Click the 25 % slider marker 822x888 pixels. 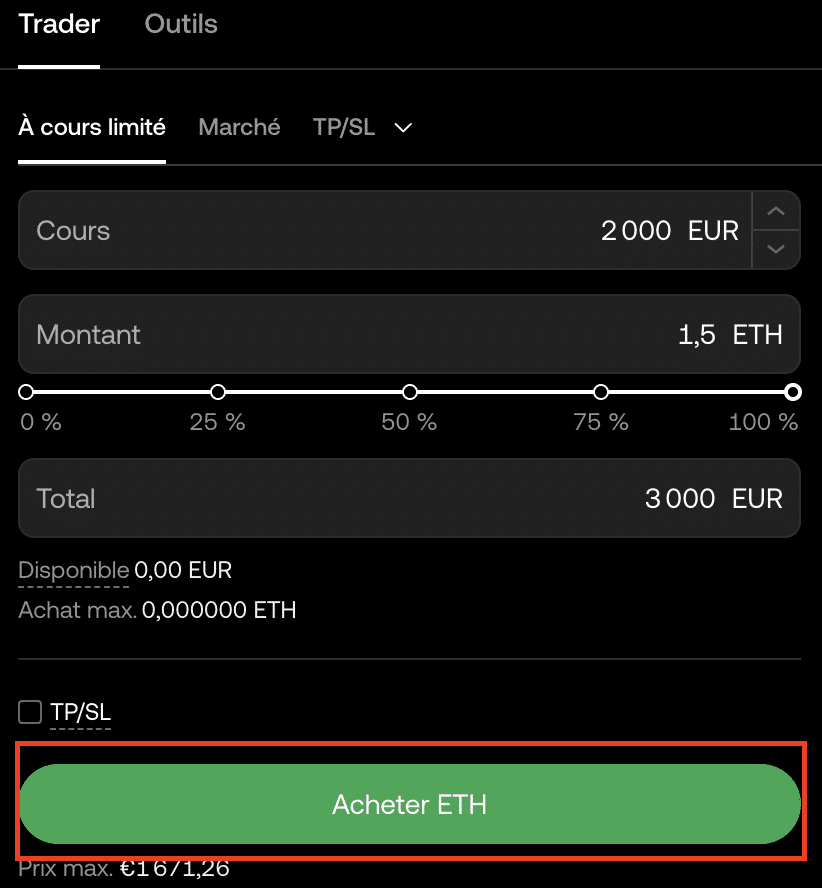[x=218, y=392]
